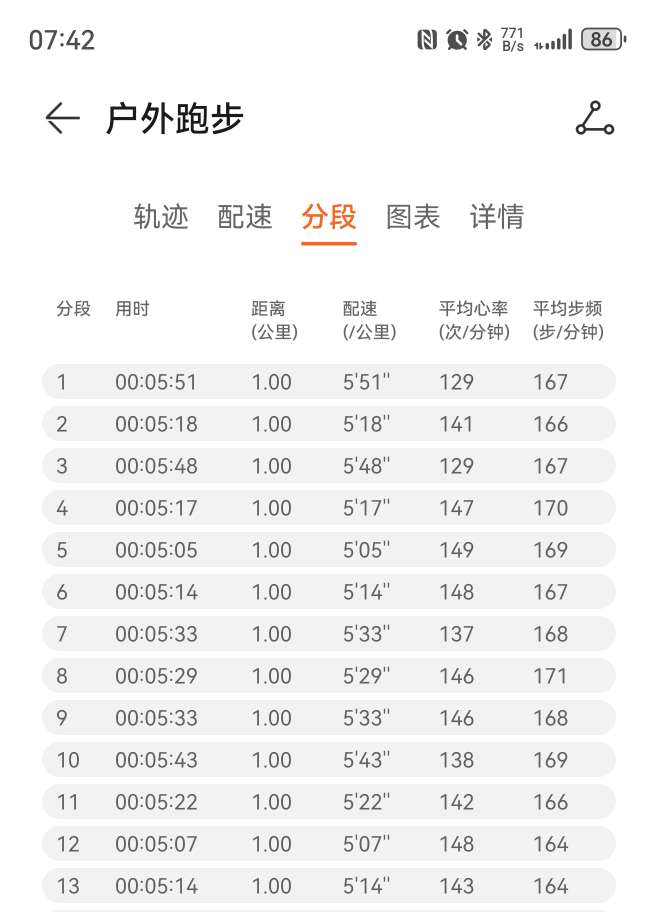View the 详情 tab
Viewport: 658px width, 912px height.
click(x=497, y=217)
